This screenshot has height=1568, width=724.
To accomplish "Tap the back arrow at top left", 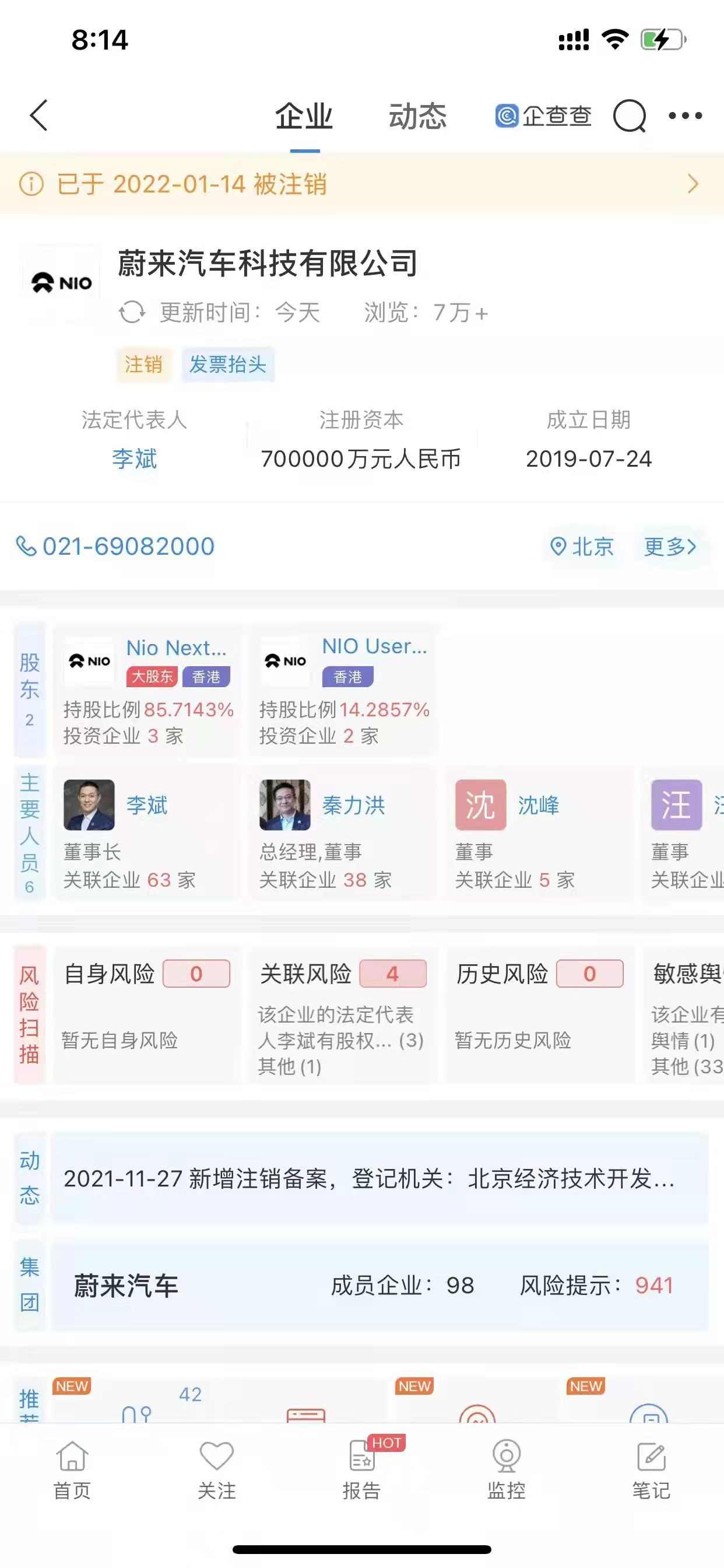I will pyautogui.click(x=38, y=116).
